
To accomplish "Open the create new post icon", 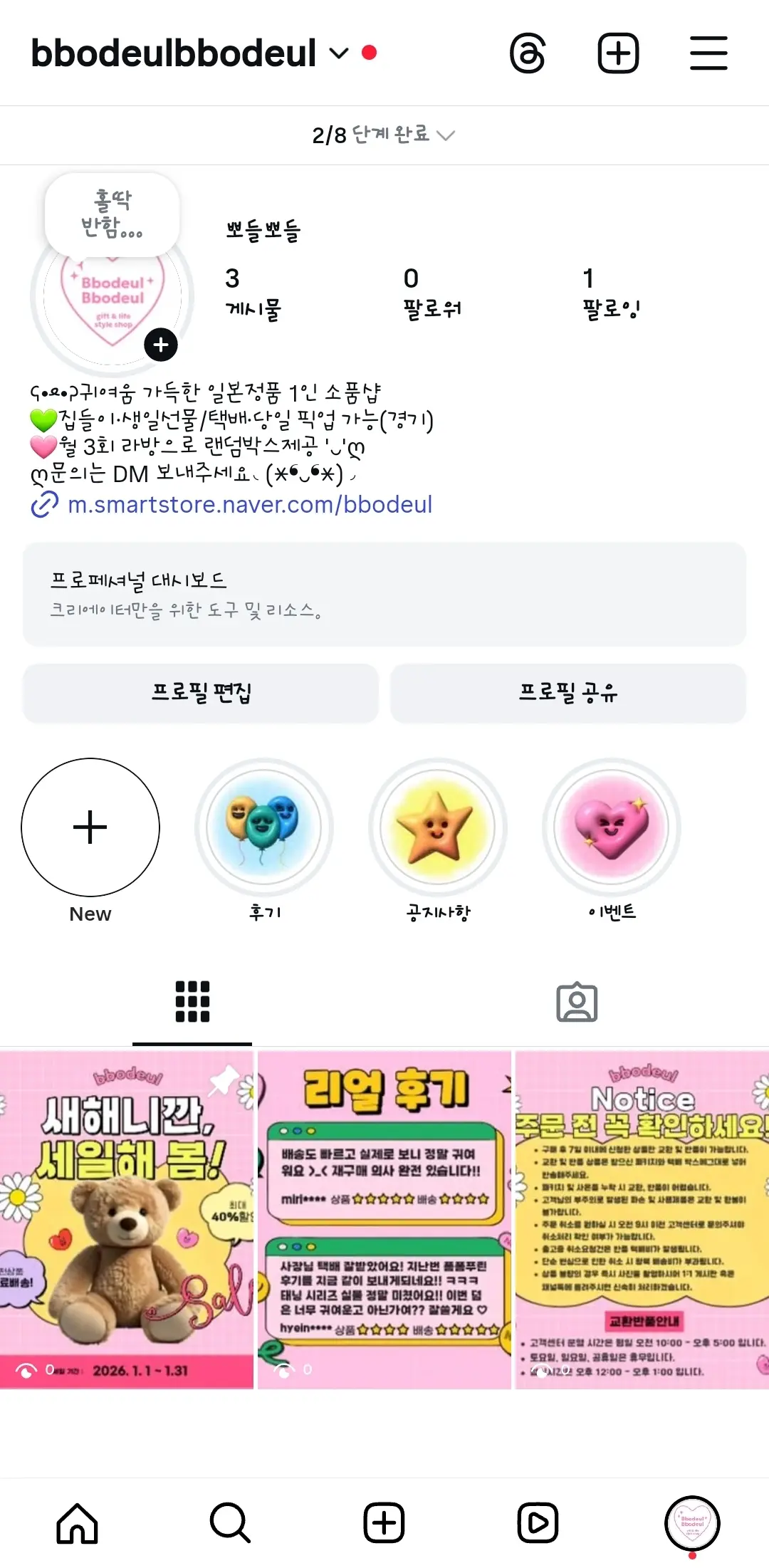I will click(618, 52).
